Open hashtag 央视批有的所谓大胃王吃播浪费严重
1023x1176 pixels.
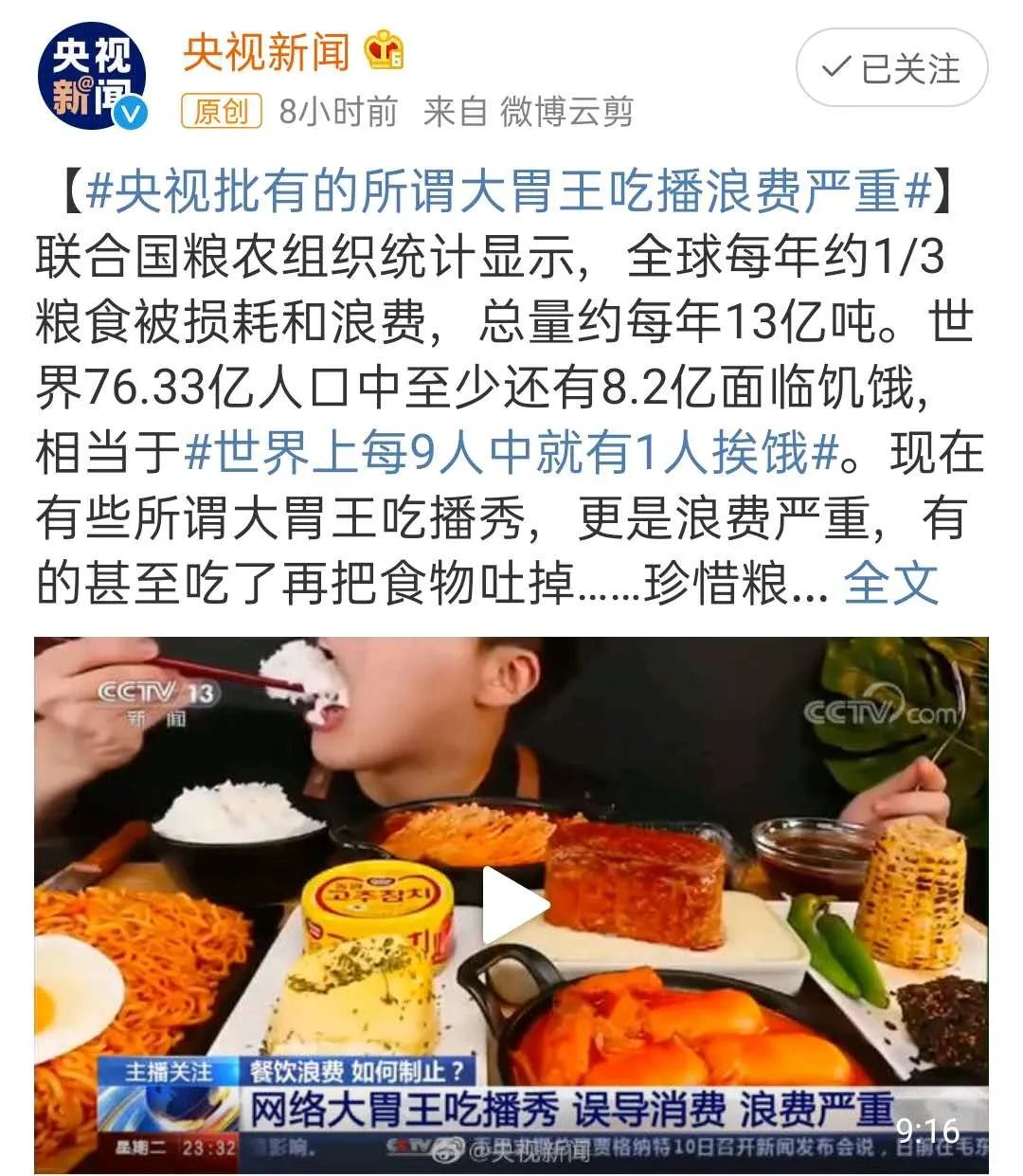[x=509, y=191]
